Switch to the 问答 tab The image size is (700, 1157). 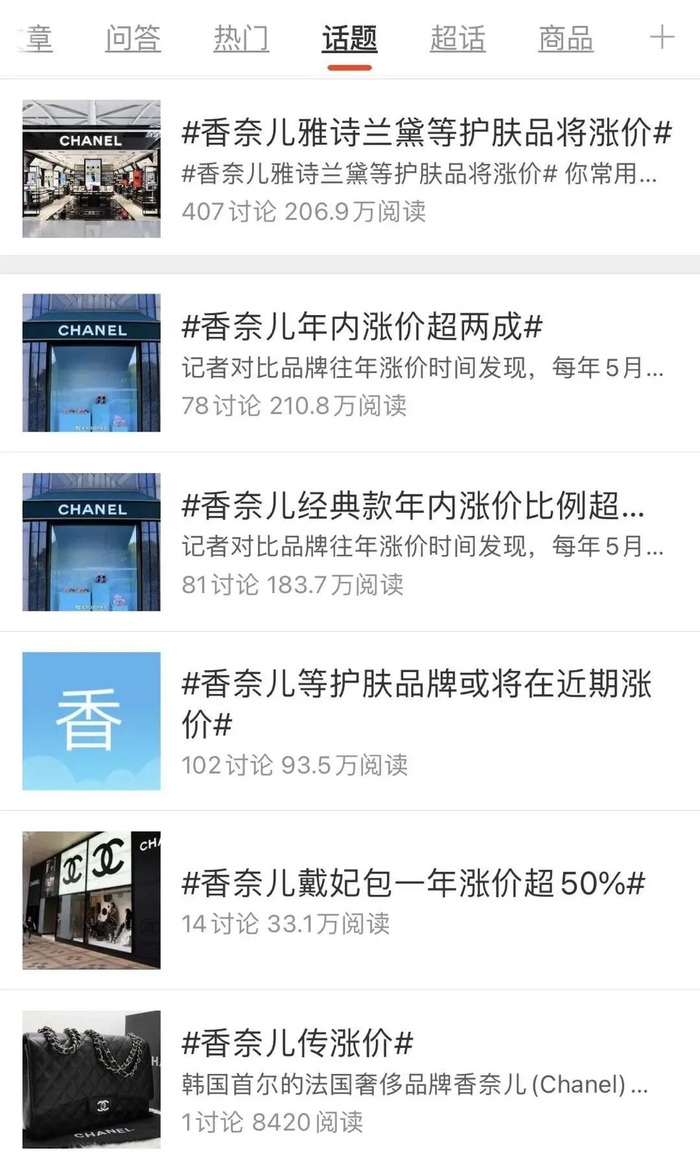click(x=133, y=39)
